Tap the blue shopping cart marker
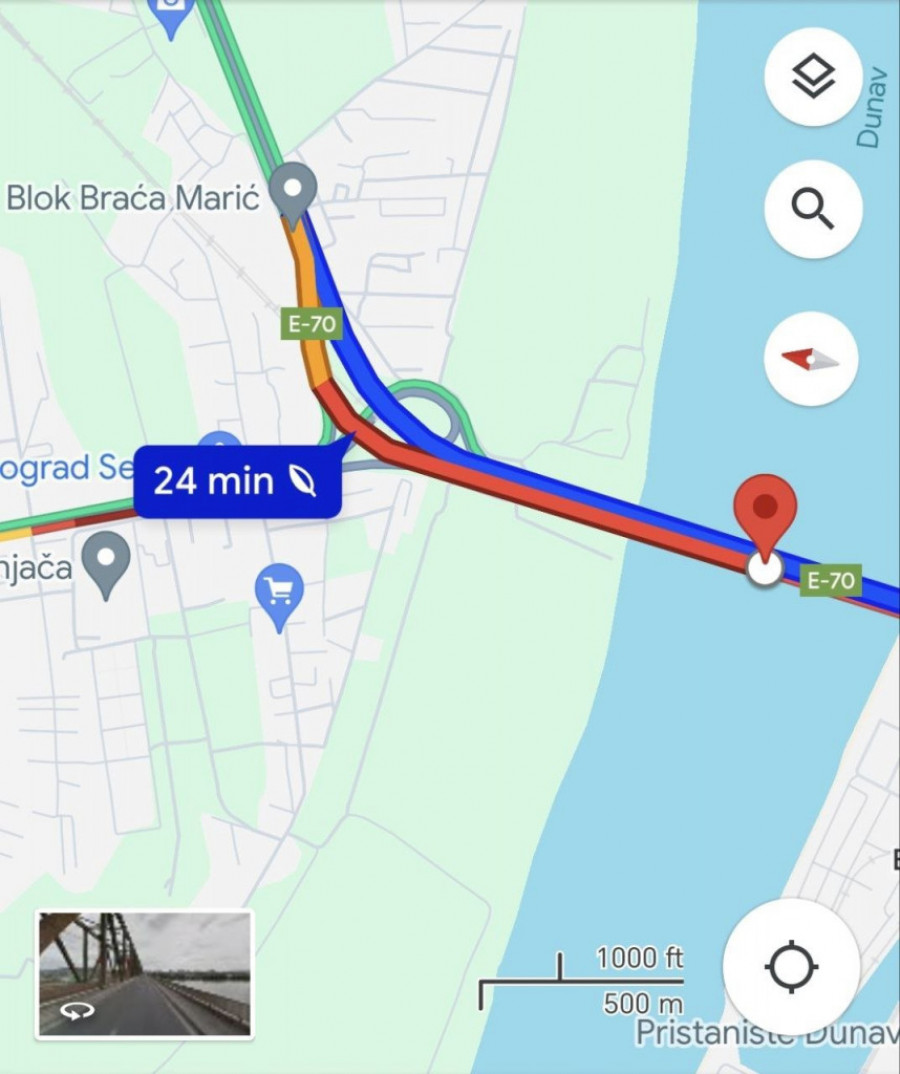Image resolution: width=900 pixels, height=1074 pixels. [279, 592]
